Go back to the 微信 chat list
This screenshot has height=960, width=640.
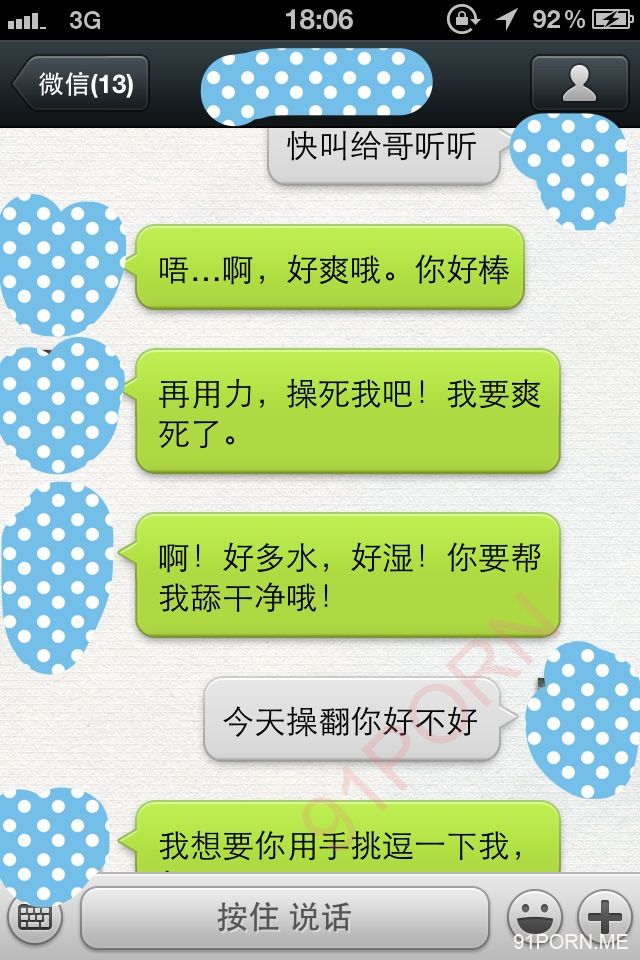pos(82,84)
